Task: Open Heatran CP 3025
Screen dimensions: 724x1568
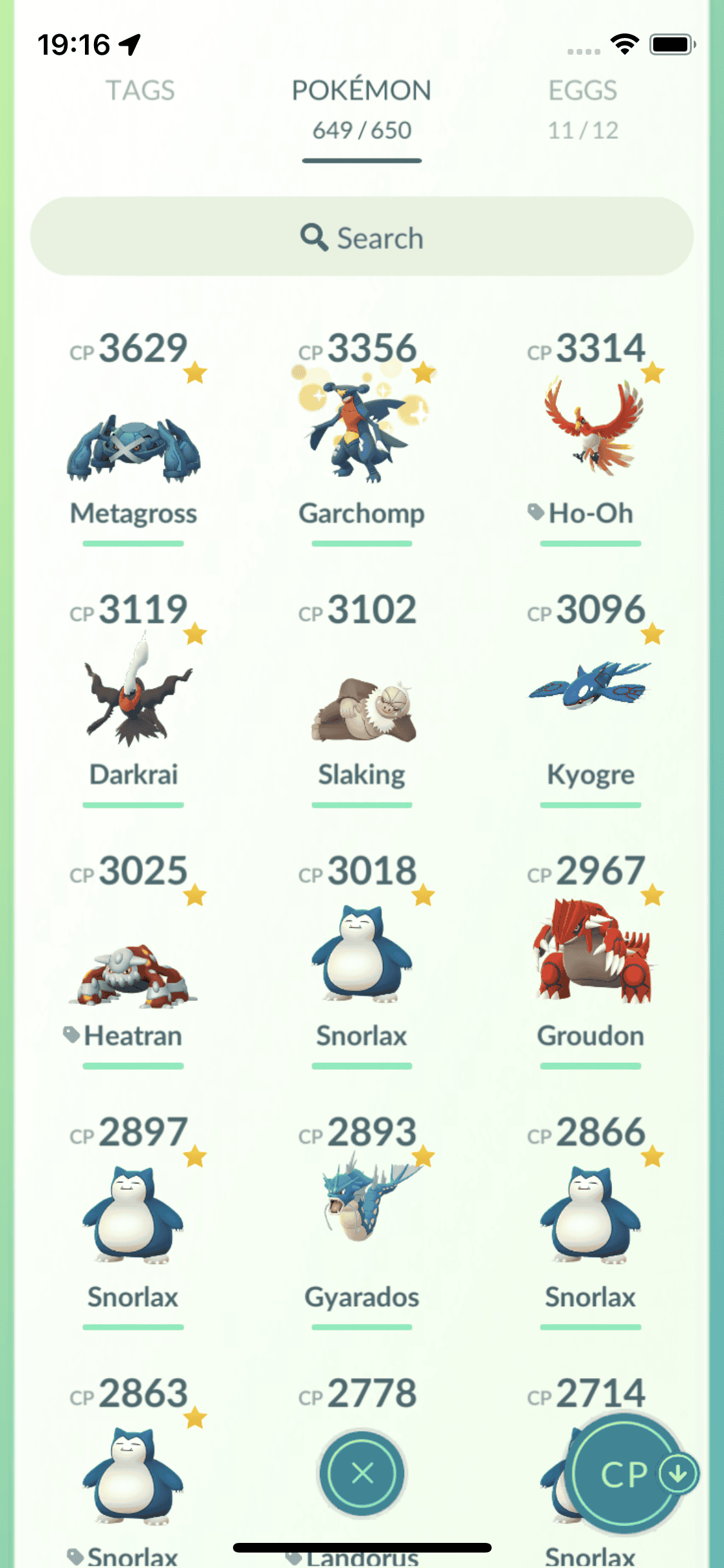Action: (133, 972)
